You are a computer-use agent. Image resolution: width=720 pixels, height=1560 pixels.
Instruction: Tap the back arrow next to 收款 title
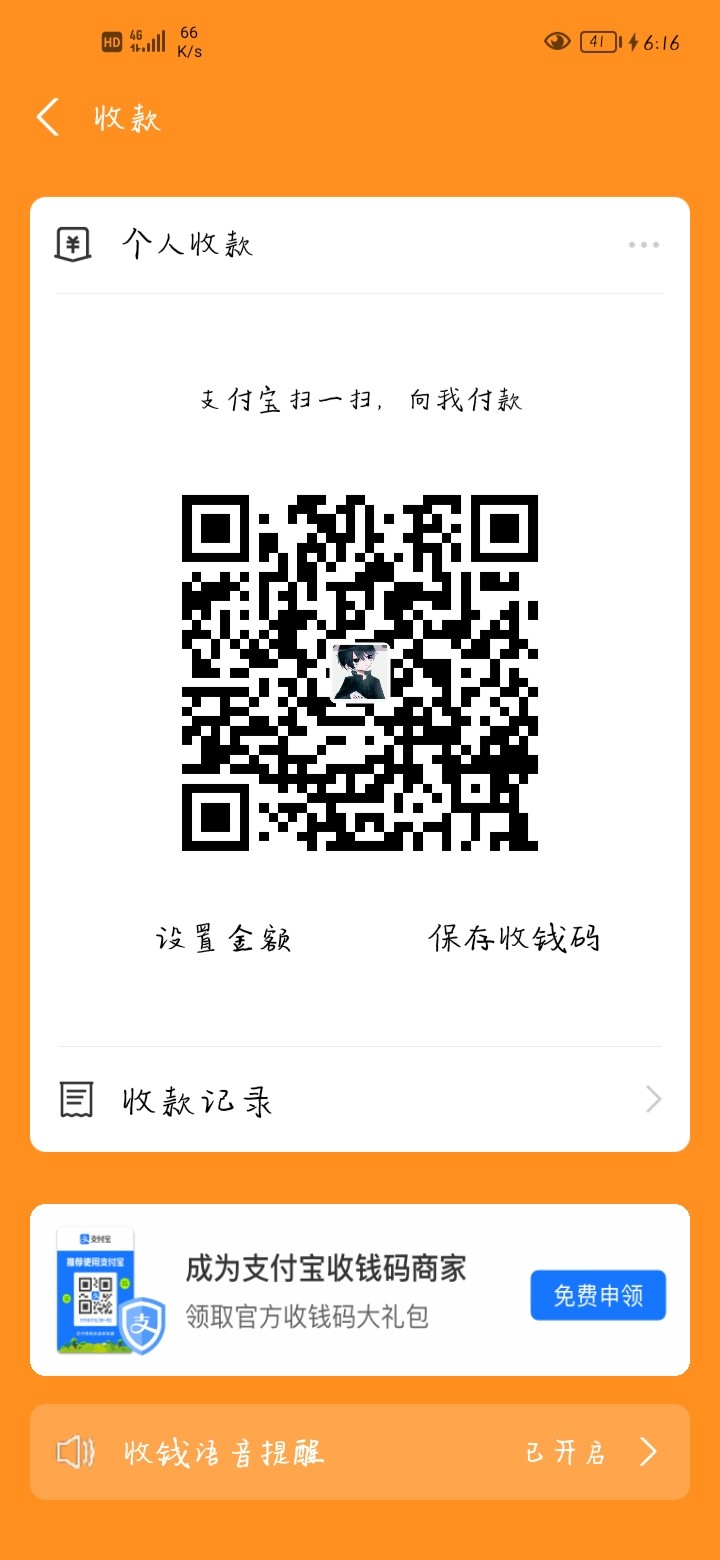coord(46,117)
